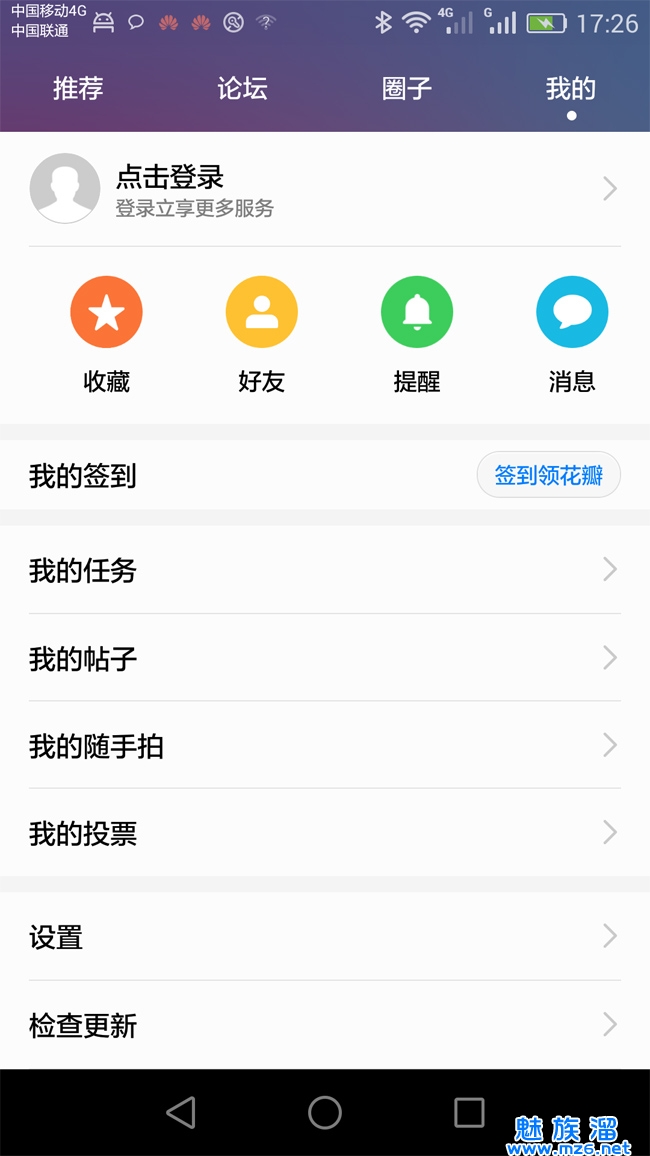650x1156 pixels.
Task: Open the 提醒 reminders bell
Action: (x=417, y=313)
